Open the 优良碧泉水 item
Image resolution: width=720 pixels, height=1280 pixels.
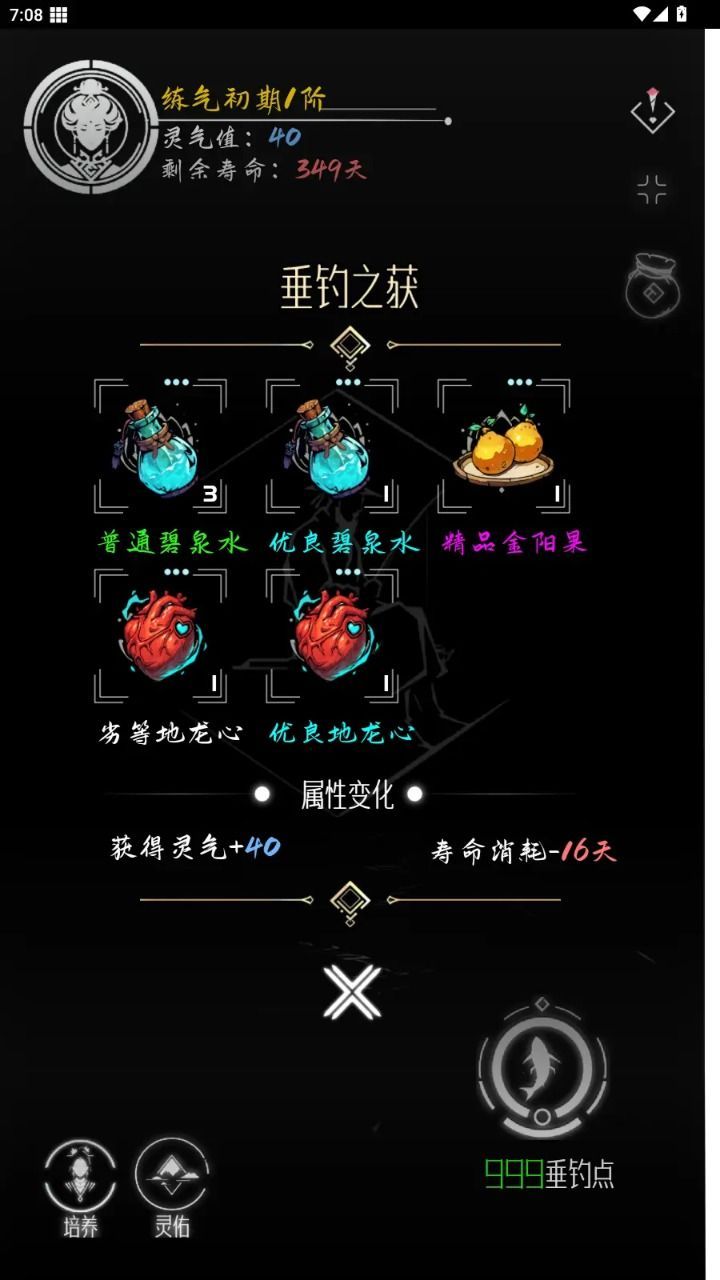(x=332, y=446)
